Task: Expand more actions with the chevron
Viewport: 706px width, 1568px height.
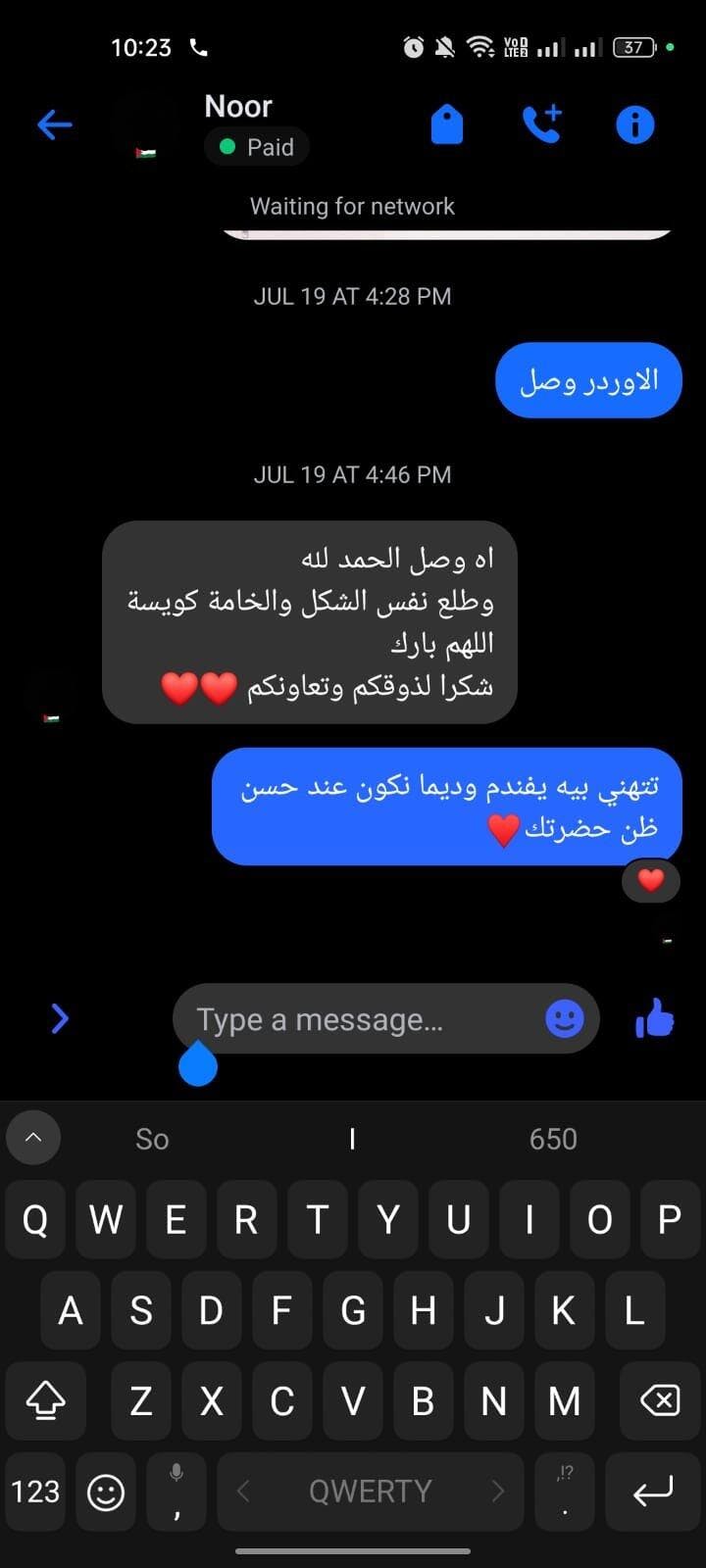Action: click(60, 1019)
